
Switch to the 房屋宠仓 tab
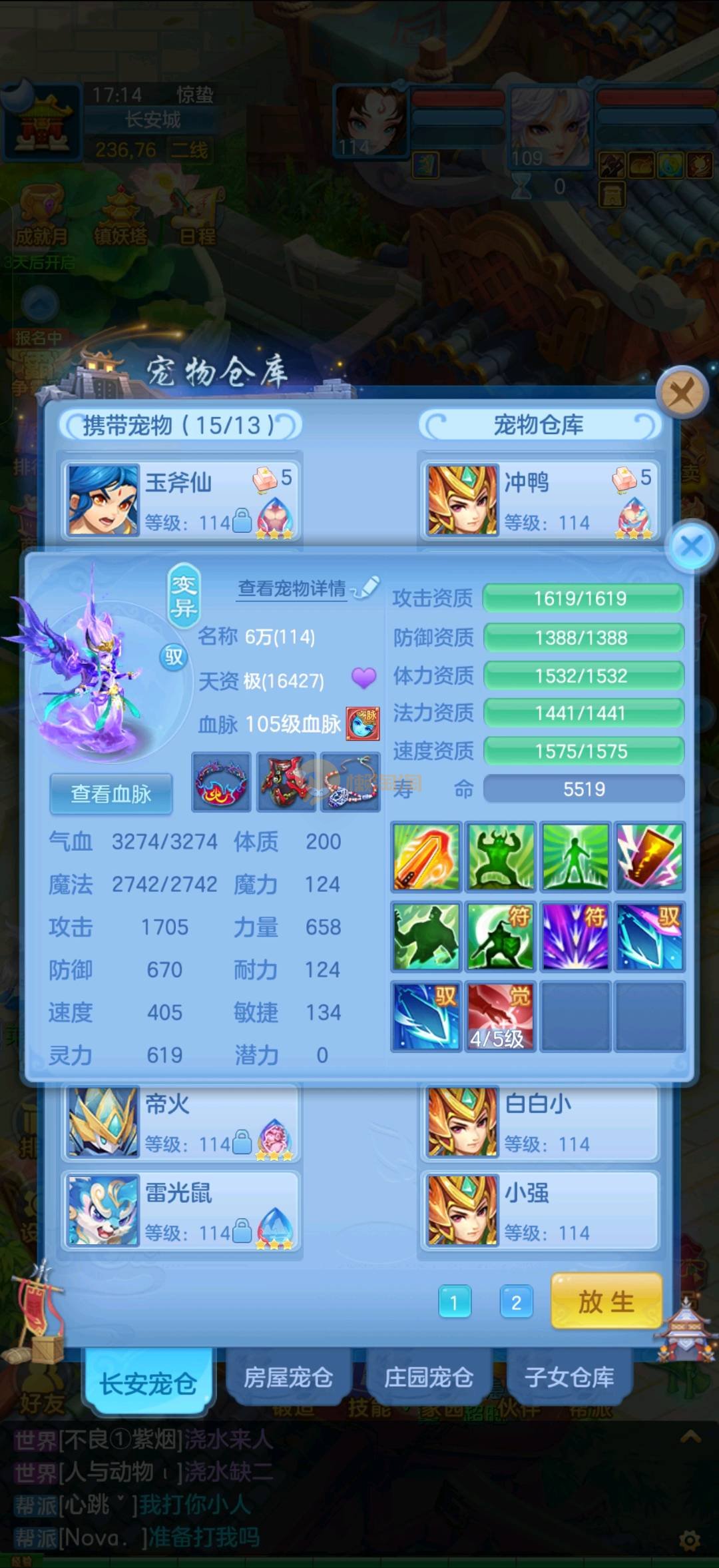tap(288, 1377)
